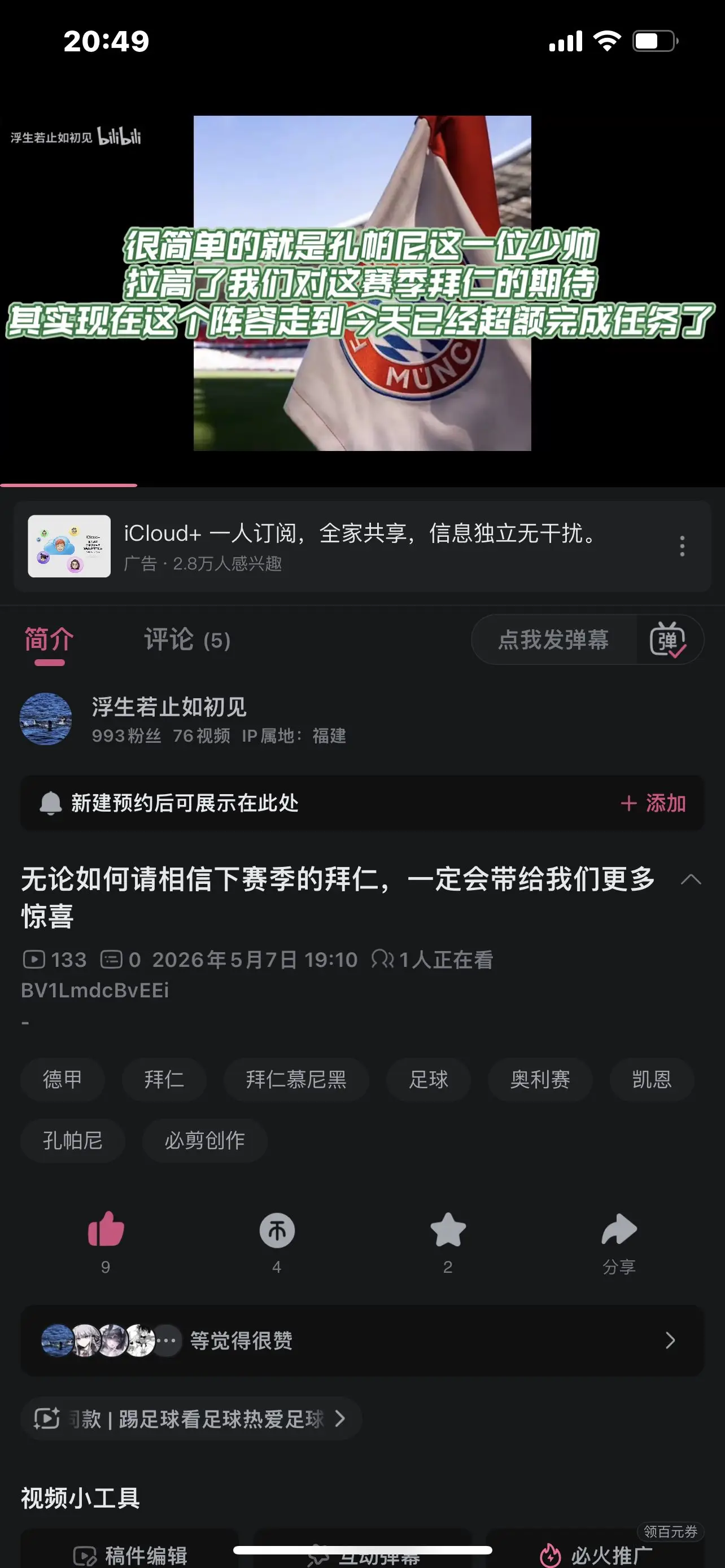Select the 孔帕尼 tag
The image size is (725, 1568).
pyautogui.click(x=72, y=1140)
